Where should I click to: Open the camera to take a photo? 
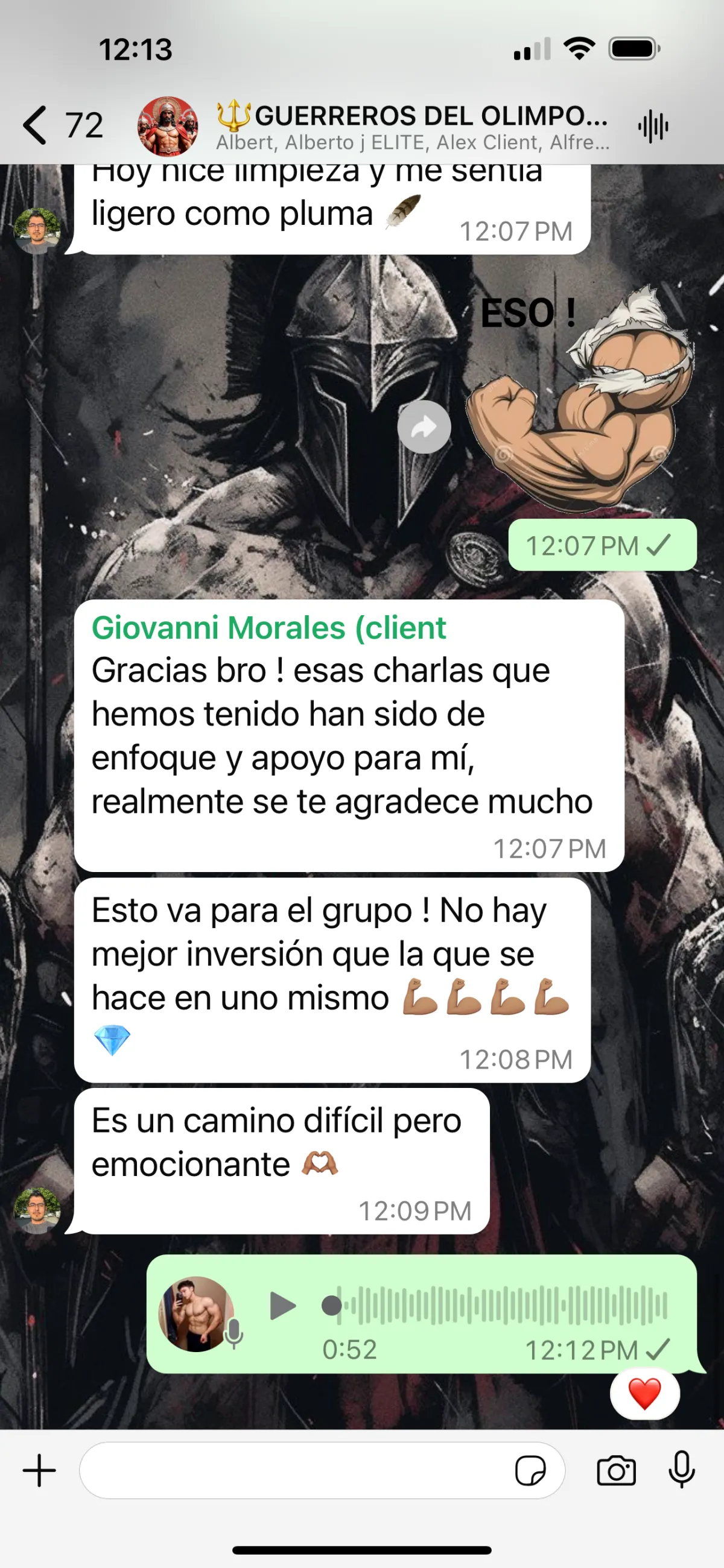(615, 1471)
